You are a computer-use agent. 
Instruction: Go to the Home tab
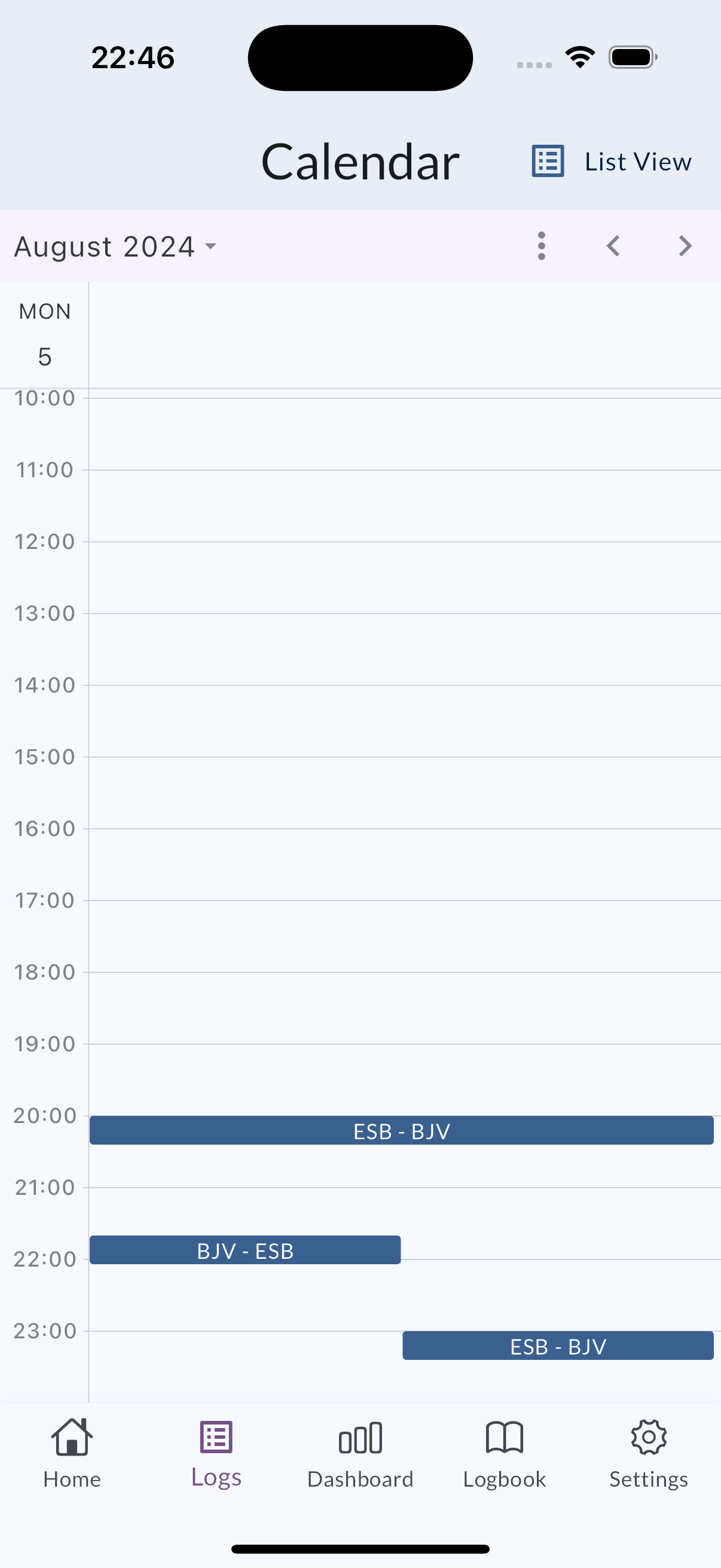(x=72, y=1453)
